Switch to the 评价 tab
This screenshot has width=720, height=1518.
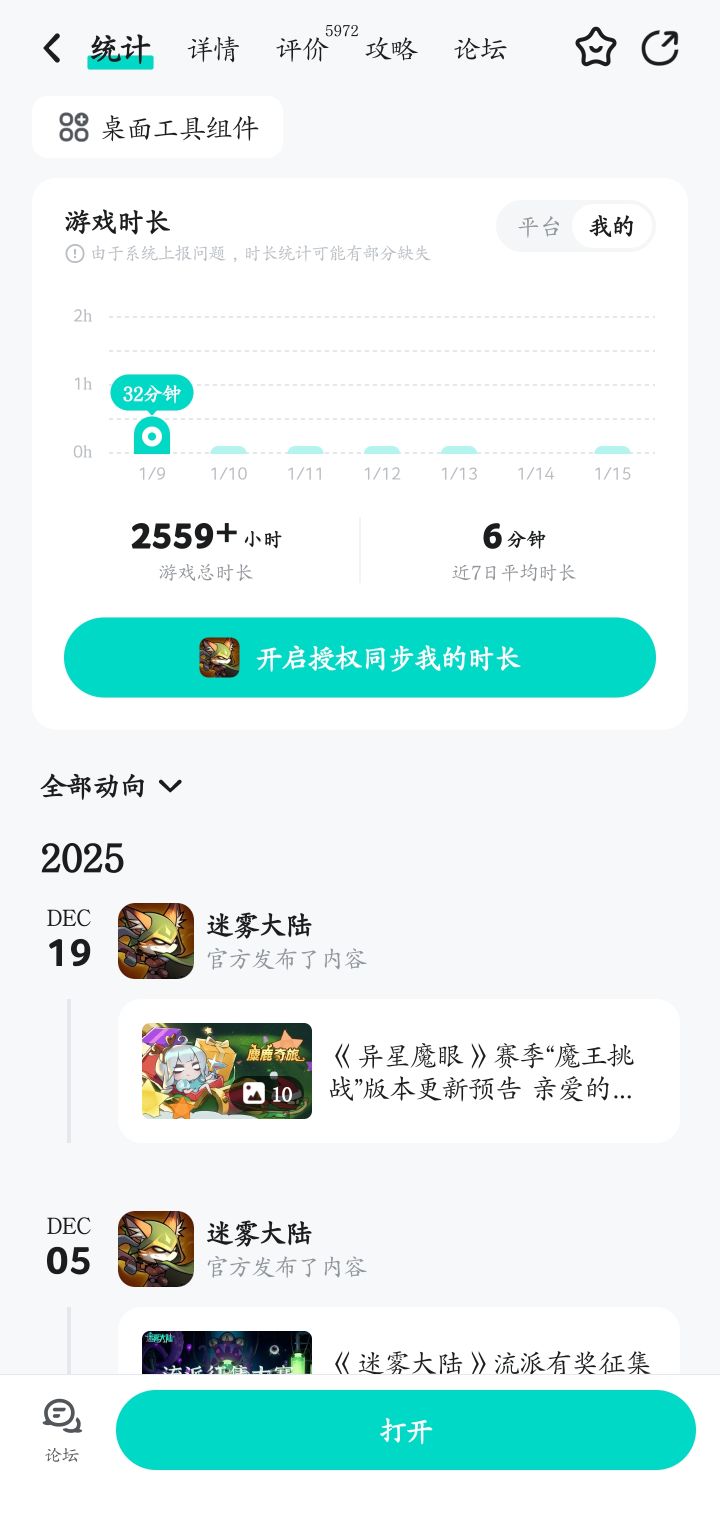coord(303,50)
